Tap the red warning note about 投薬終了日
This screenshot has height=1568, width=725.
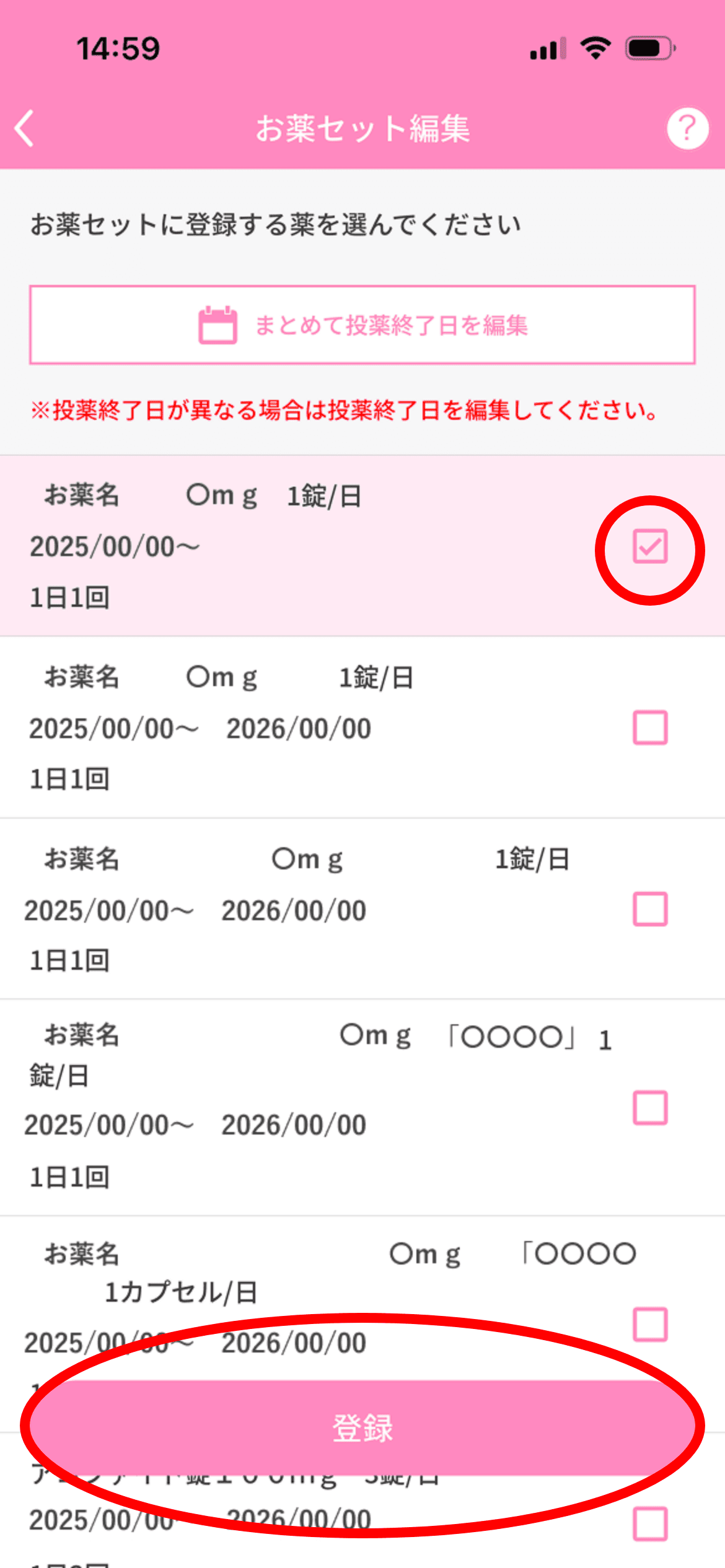(x=344, y=410)
